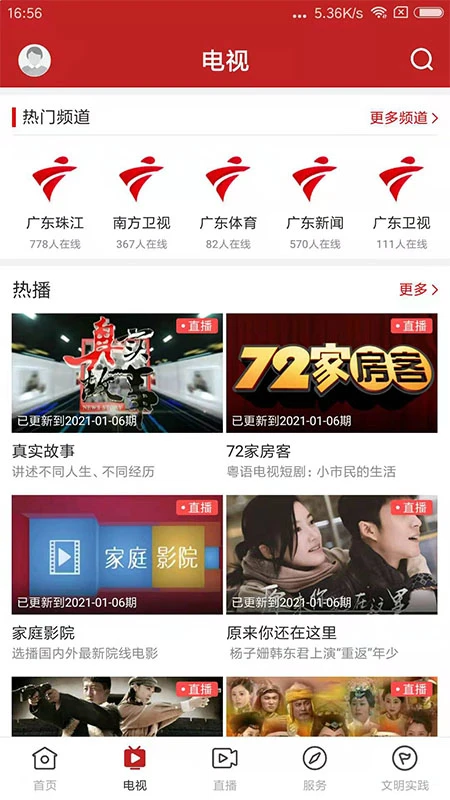Go to the 服务 tab
Image resolution: width=450 pixels, height=800 pixels.
click(x=315, y=768)
